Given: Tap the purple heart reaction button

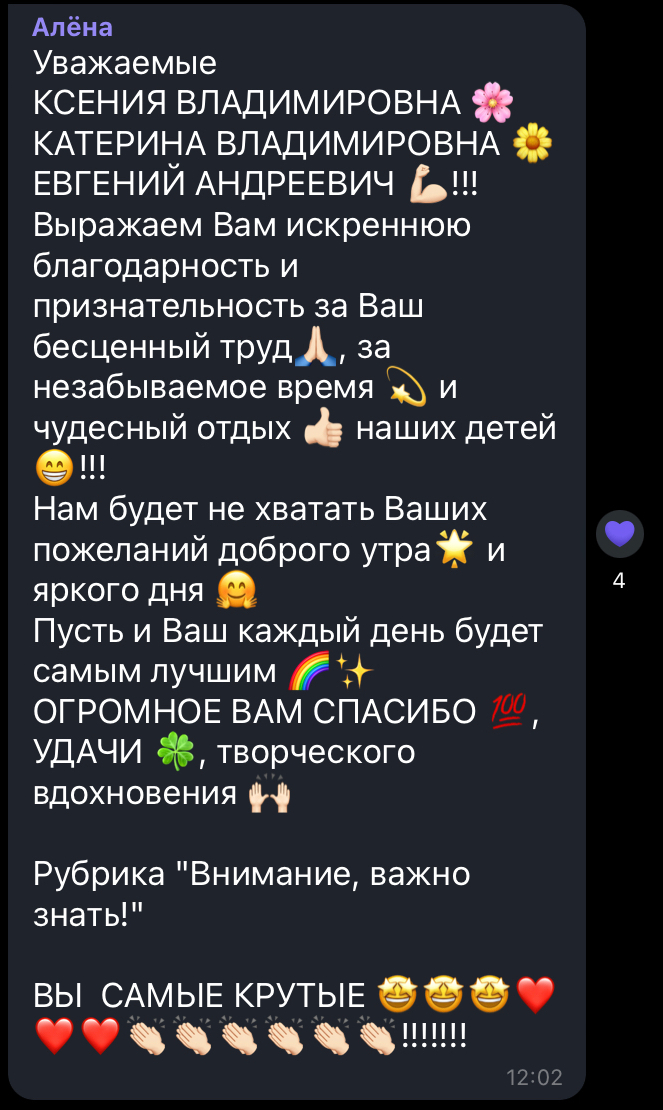Looking at the screenshot, I should pyautogui.click(x=619, y=534).
